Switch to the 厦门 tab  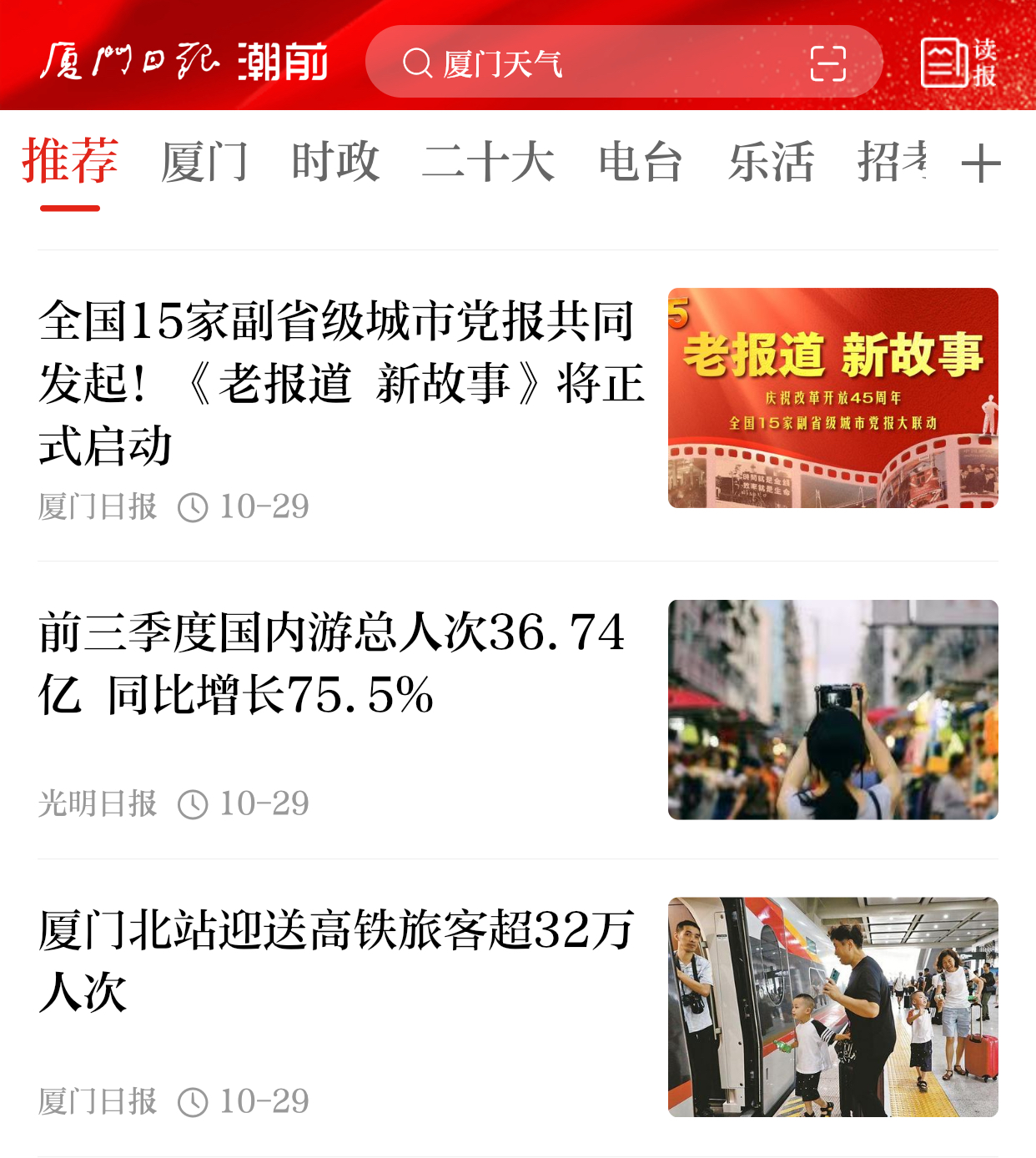204,162
